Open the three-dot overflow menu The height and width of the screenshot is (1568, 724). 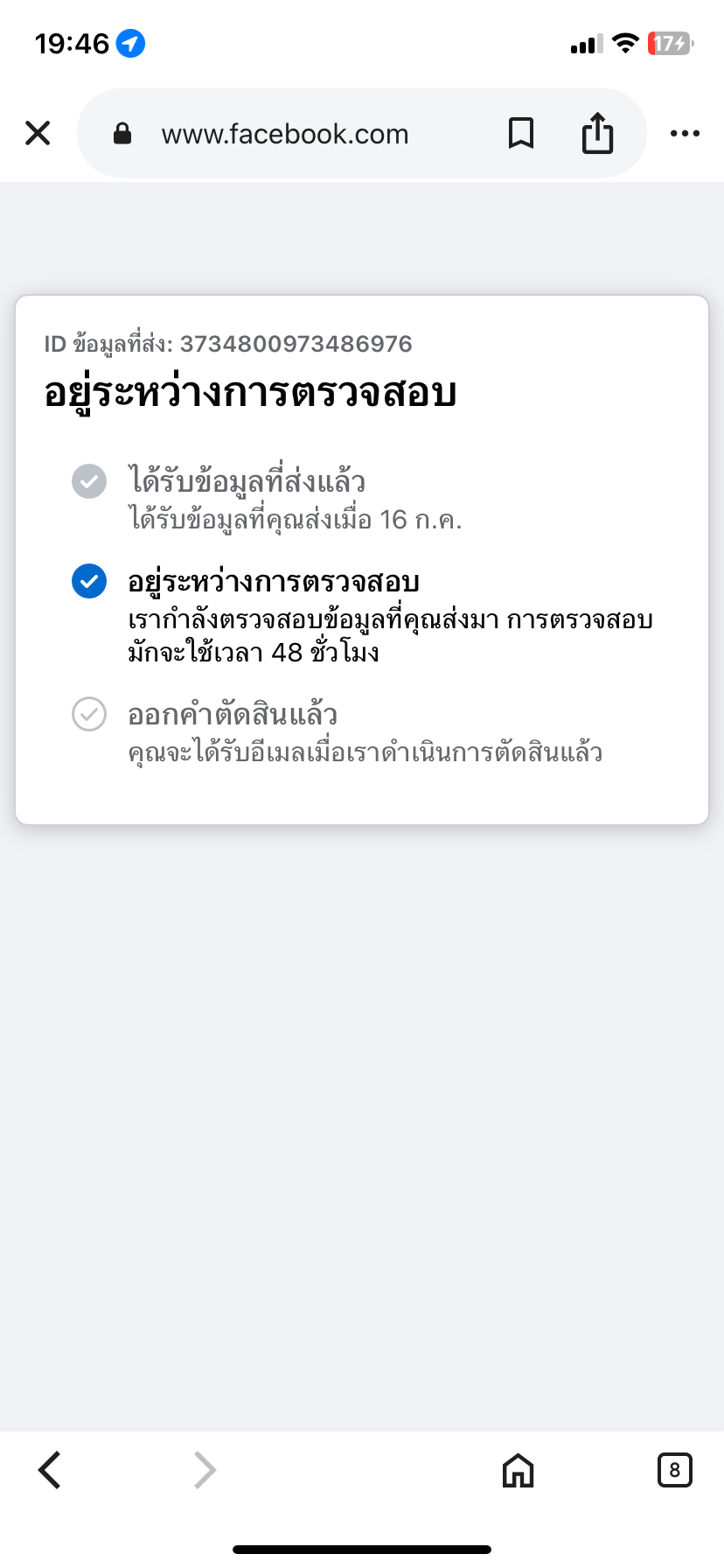click(685, 133)
